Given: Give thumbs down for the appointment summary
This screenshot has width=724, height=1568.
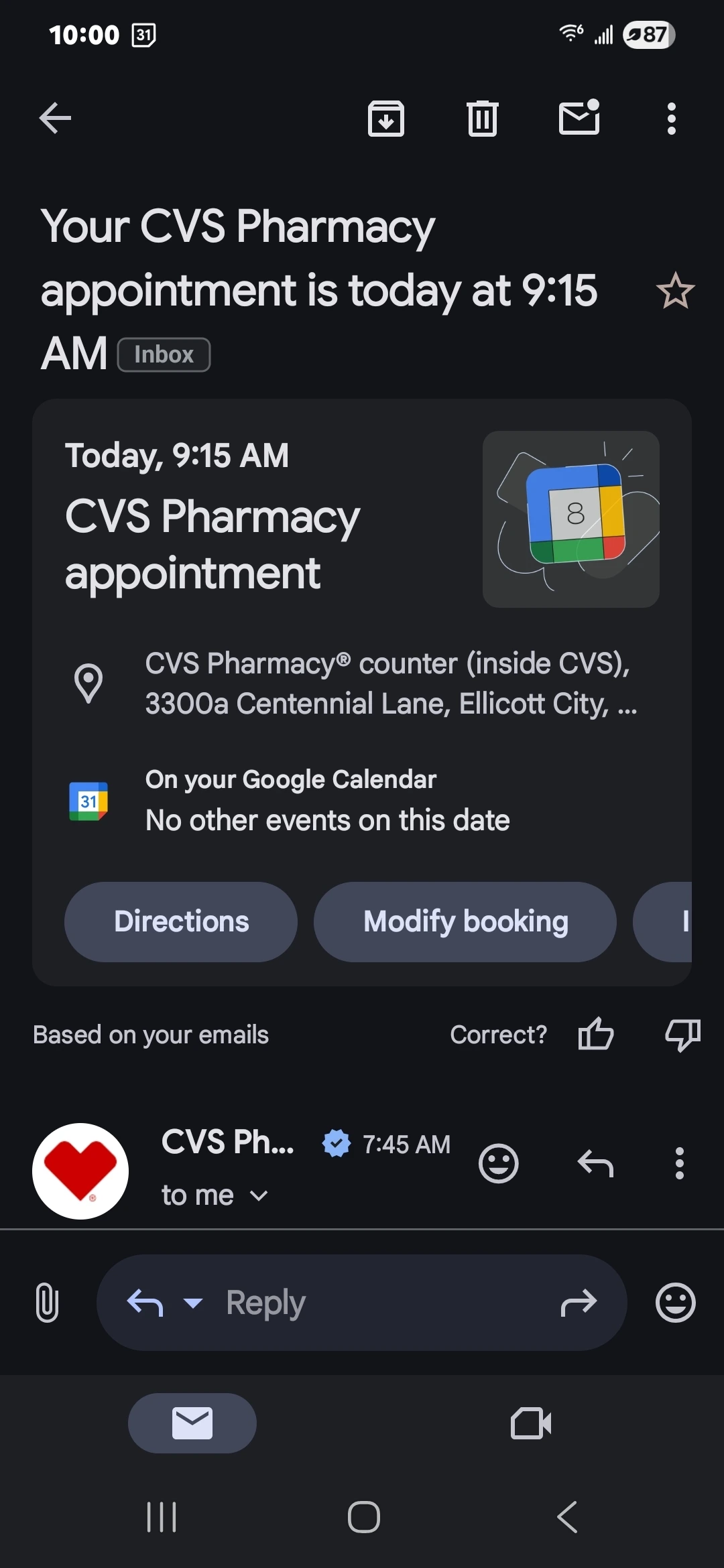Looking at the screenshot, I should 682,1034.
